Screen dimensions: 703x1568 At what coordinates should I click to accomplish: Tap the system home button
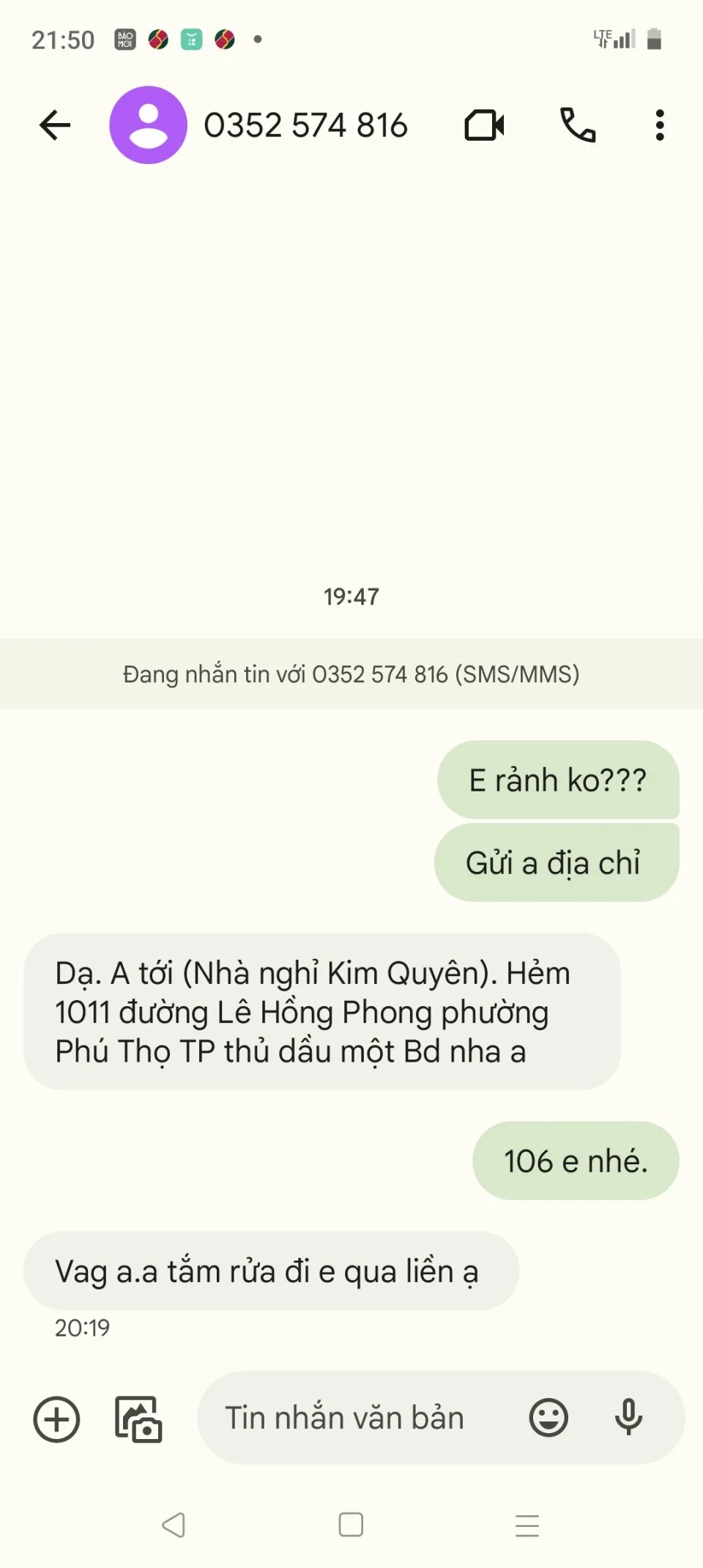tap(351, 1525)
